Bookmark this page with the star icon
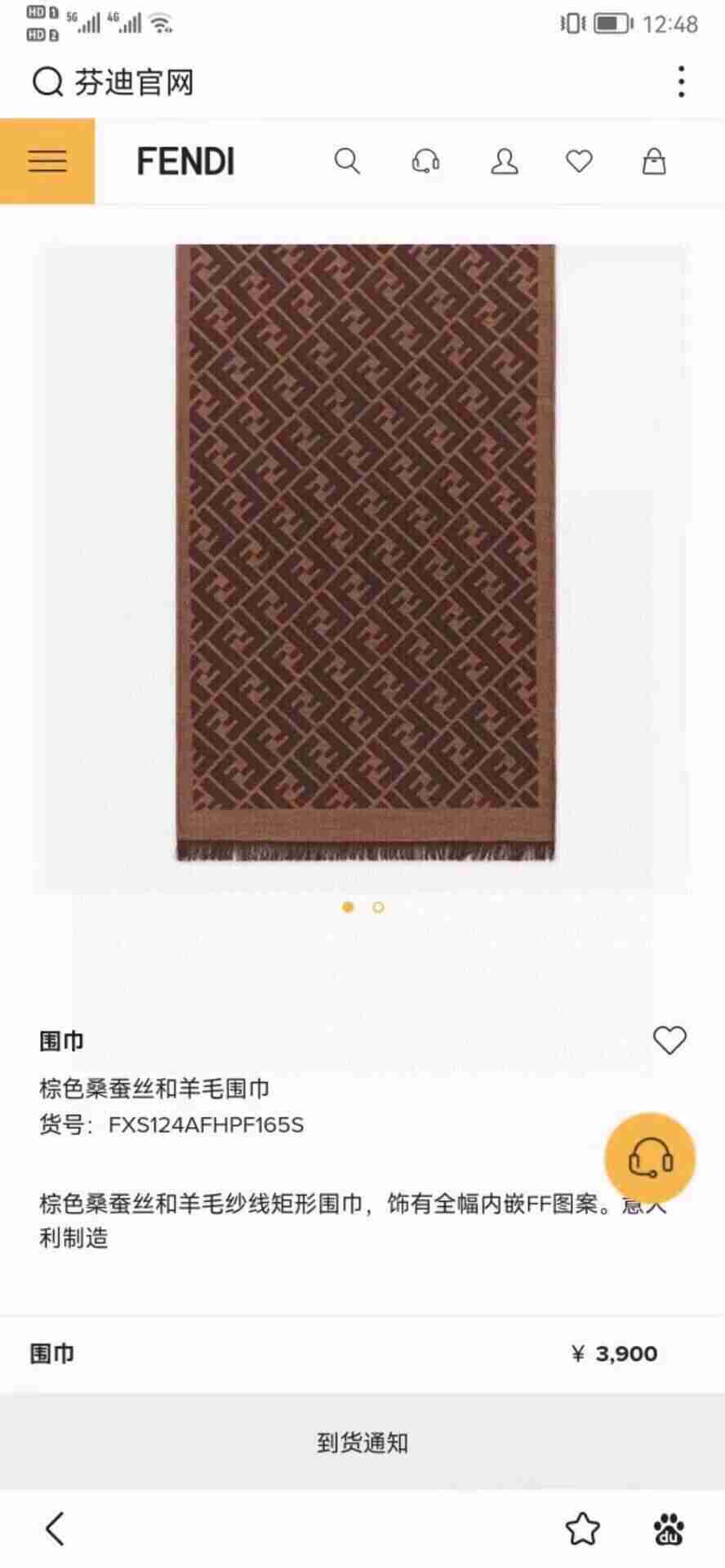This screenshot has height=1568, width=725. pyautogui.click(x=582, y=1529)
